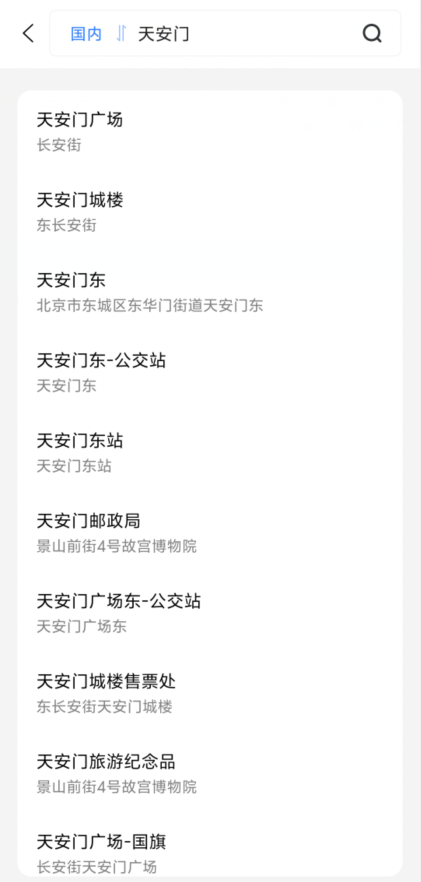Run the search with the magnifier icon
This screenshot has height=882, width=421.
(371, 34)
